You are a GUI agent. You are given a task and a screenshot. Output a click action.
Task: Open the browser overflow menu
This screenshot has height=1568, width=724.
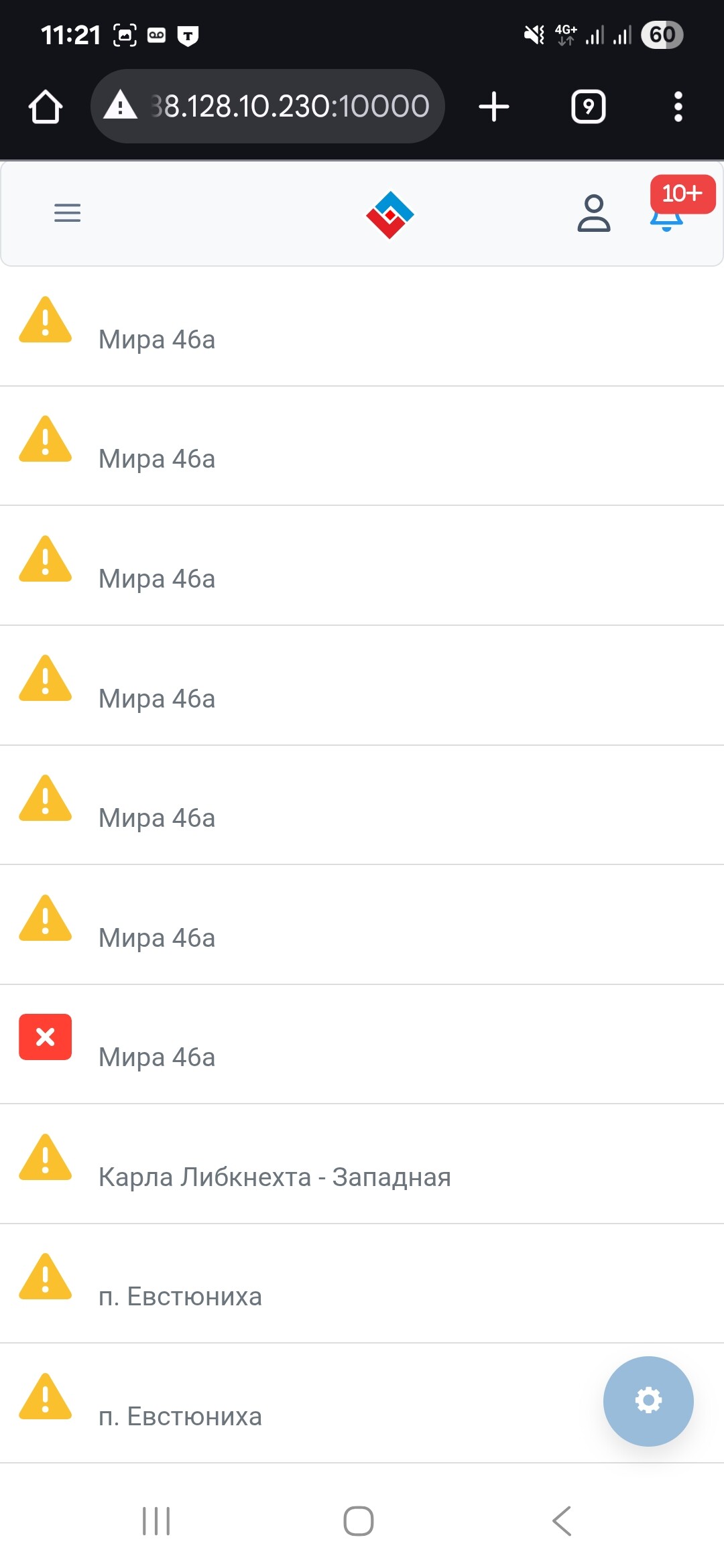pos(678,107)
